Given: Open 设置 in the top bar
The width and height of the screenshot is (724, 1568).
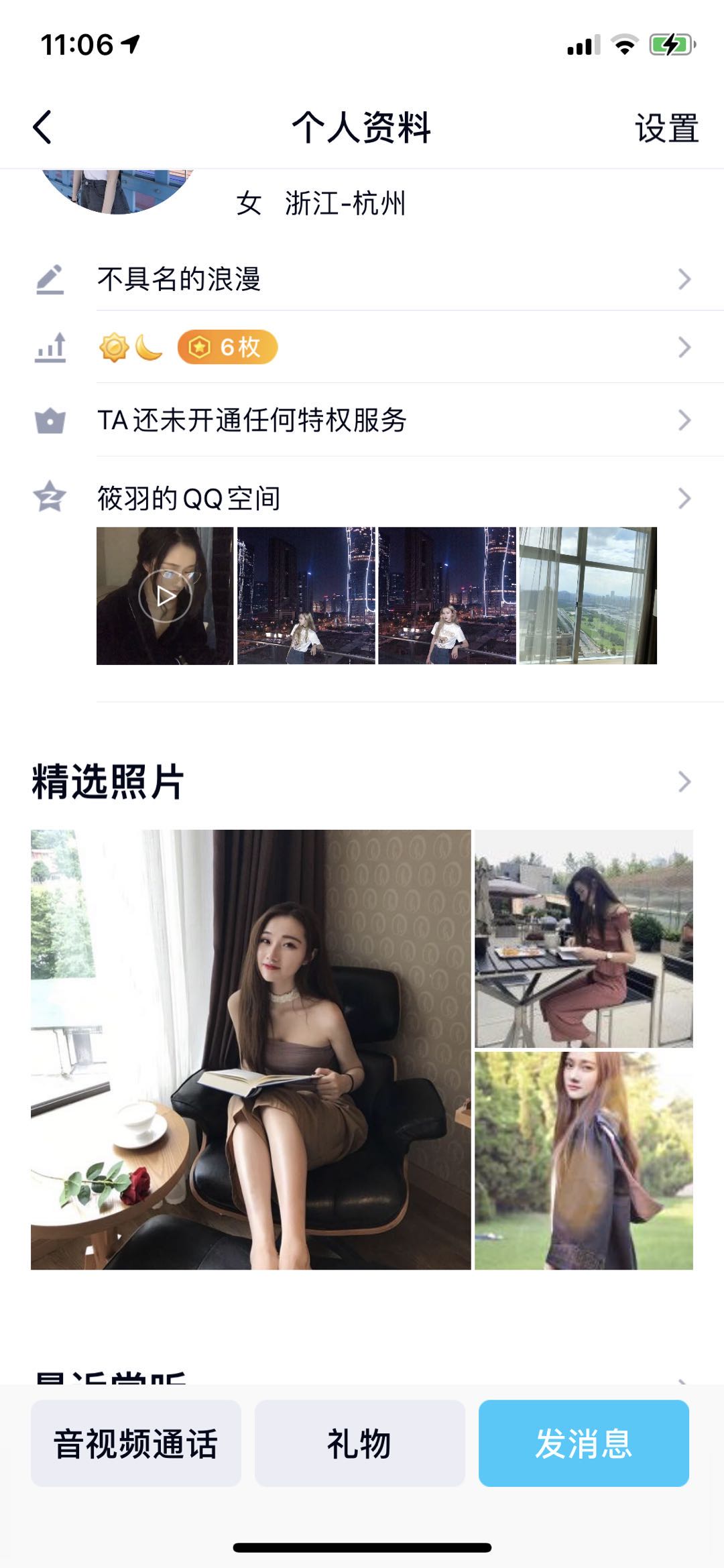Looking at the screenshot, I should (666, 128).
